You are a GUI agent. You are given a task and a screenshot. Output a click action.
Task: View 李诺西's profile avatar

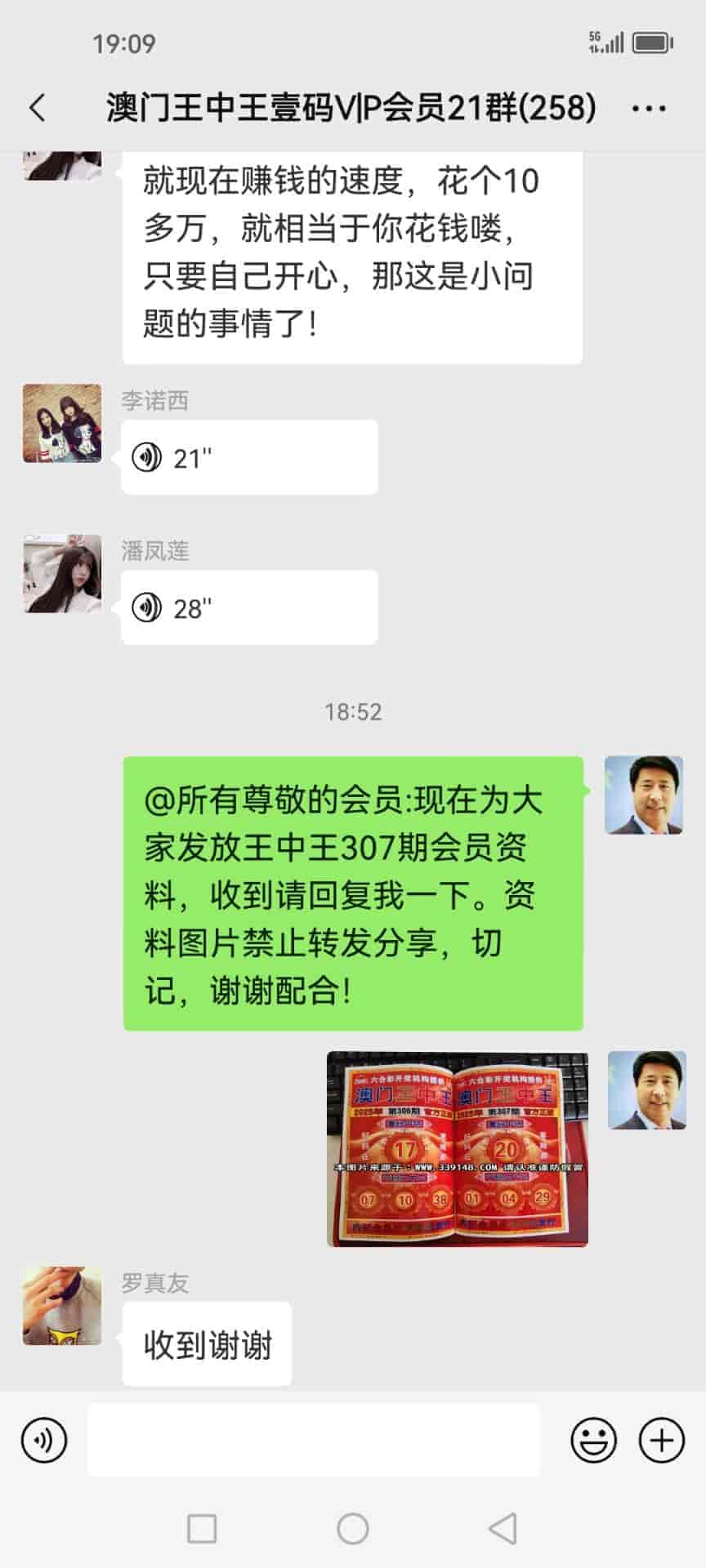[62, 423]
